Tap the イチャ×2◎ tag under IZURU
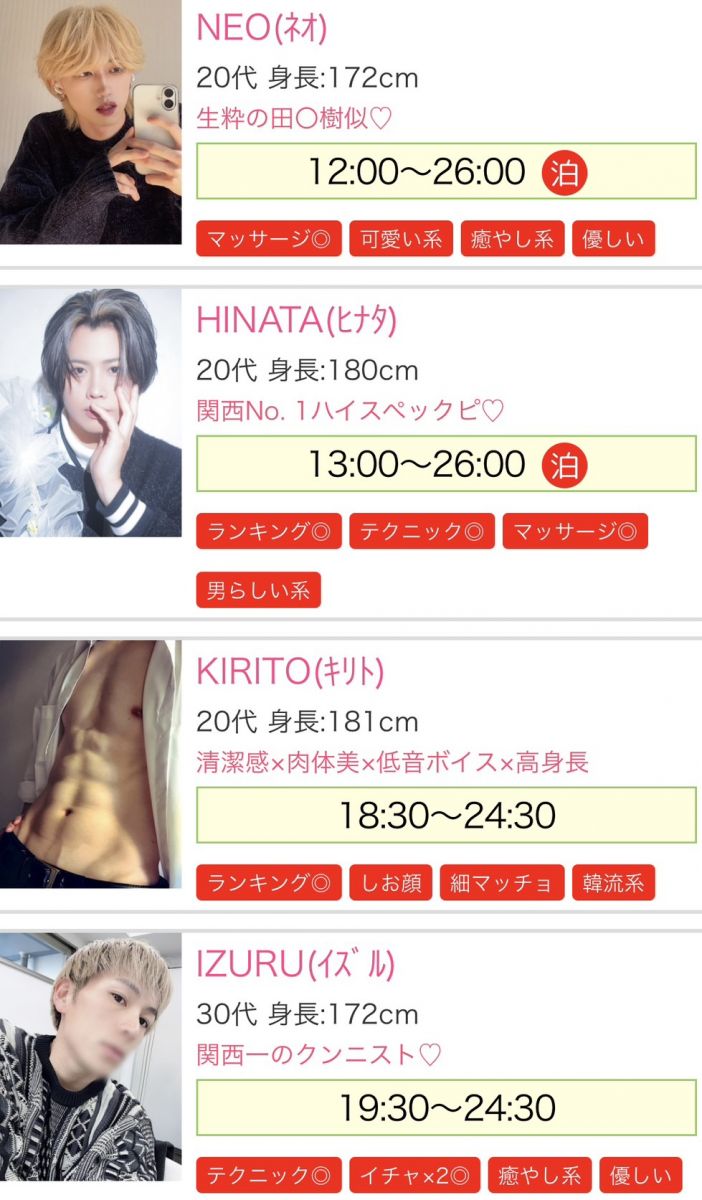Screen dimensions: 702x1200 tap(415, 1175)
